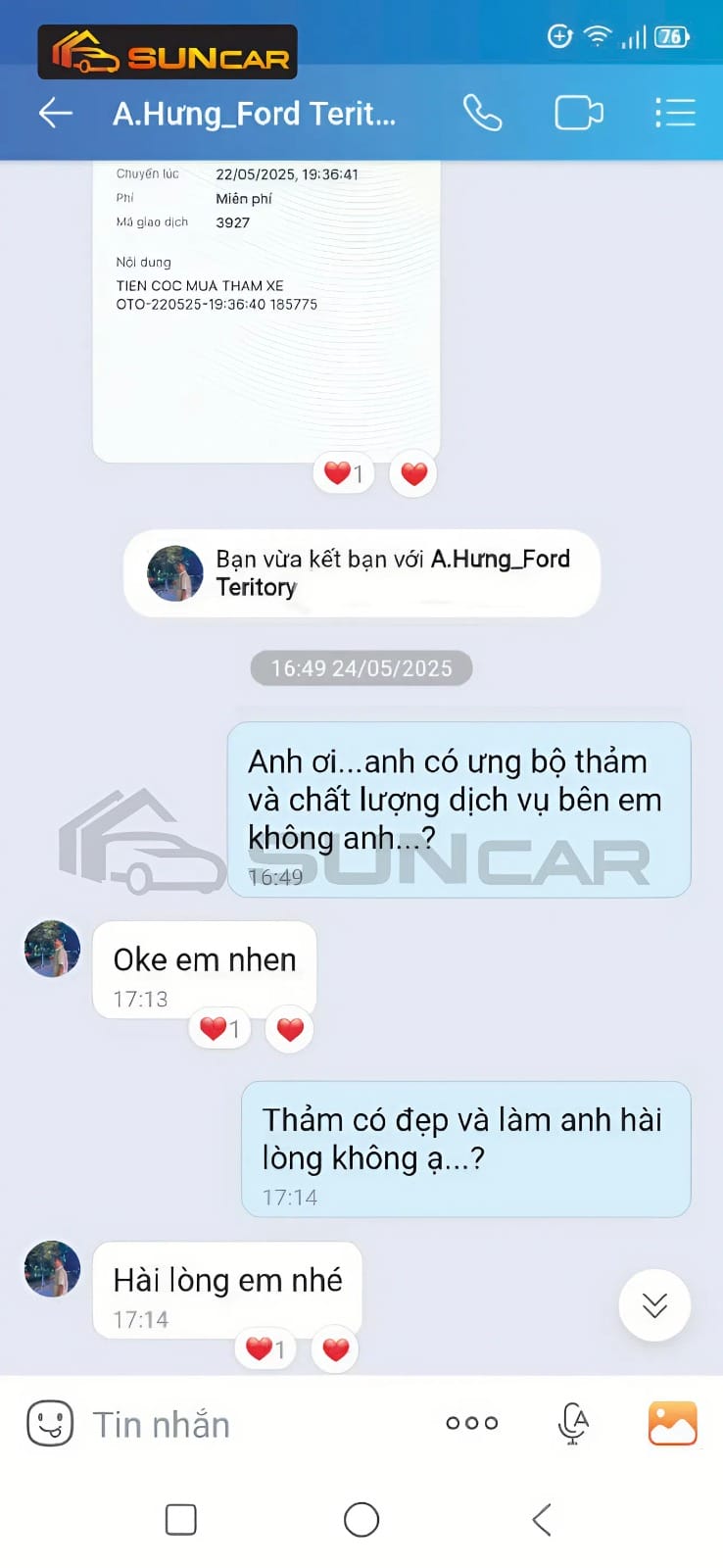Open the chat options menu

click(675, 113)
